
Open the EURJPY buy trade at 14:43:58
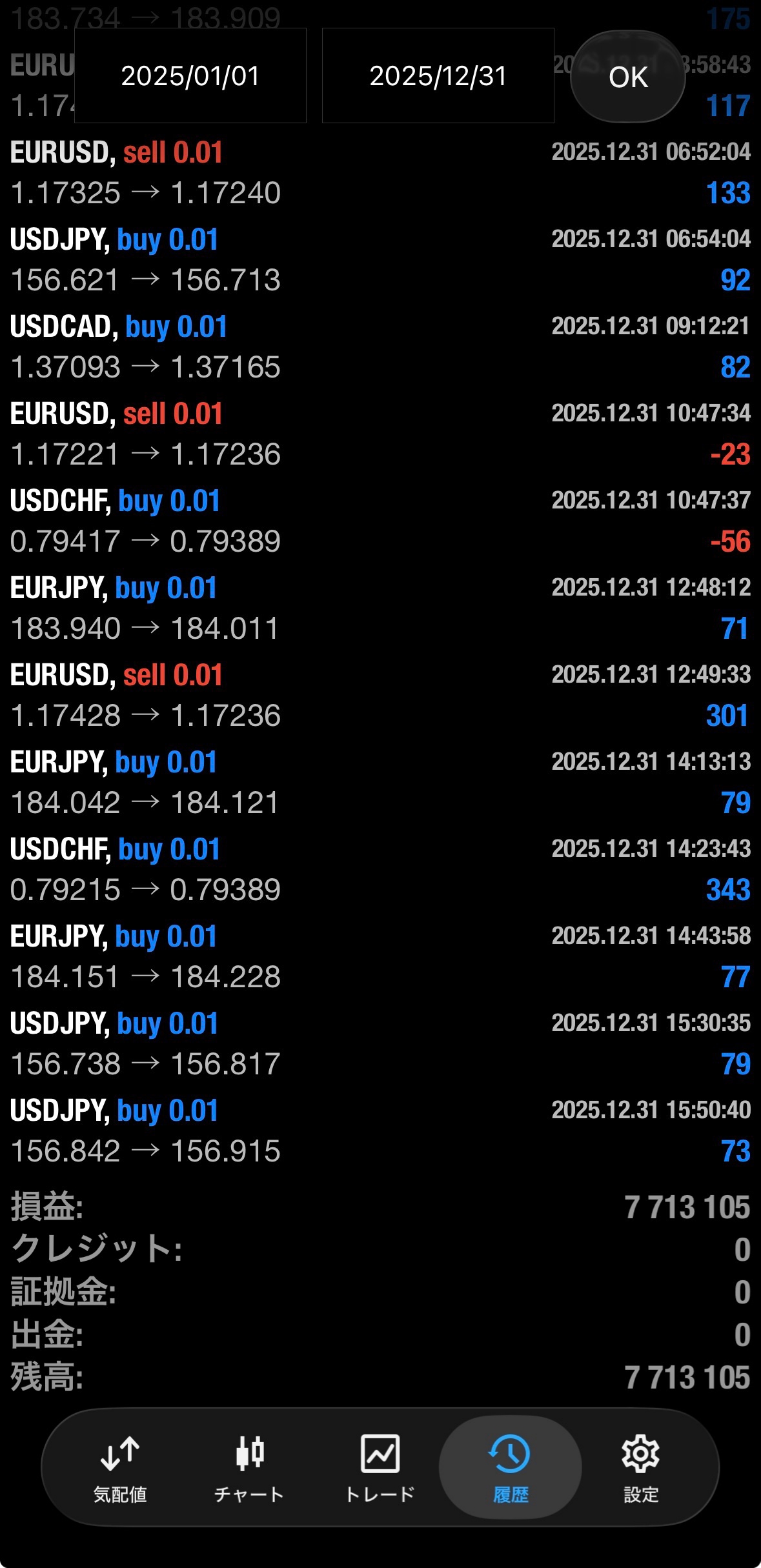pyautogui.click(x=380, y=956)
